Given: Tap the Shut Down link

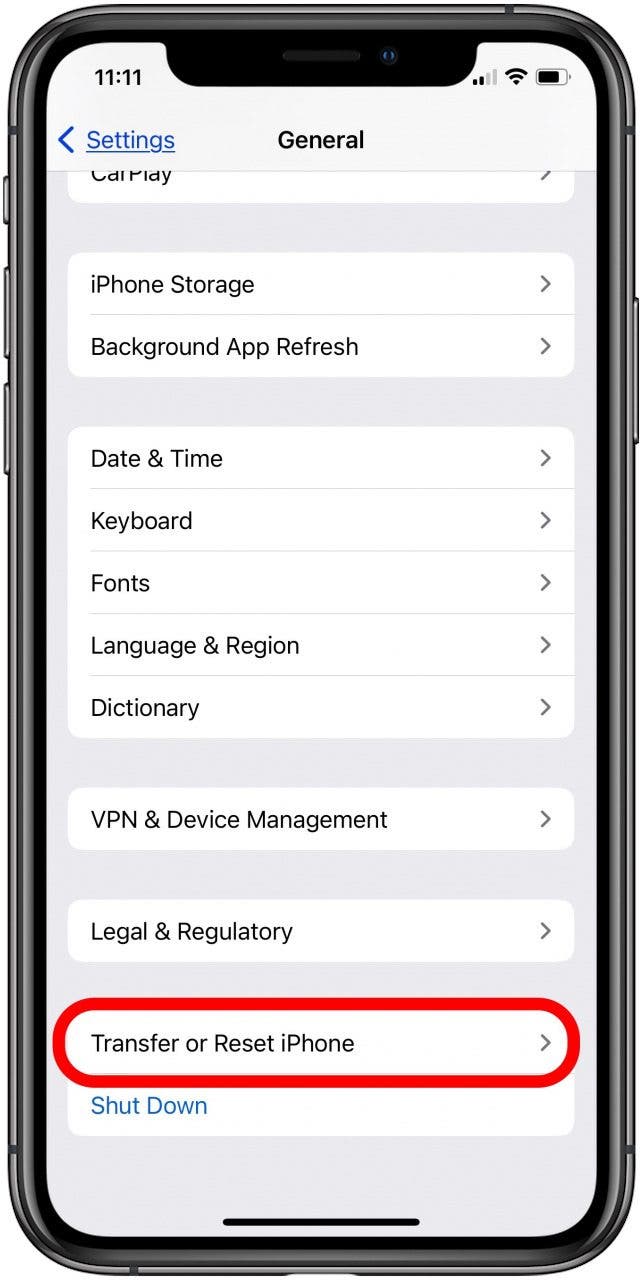Looking at the screenshot, I should [x=149, y=1106].
